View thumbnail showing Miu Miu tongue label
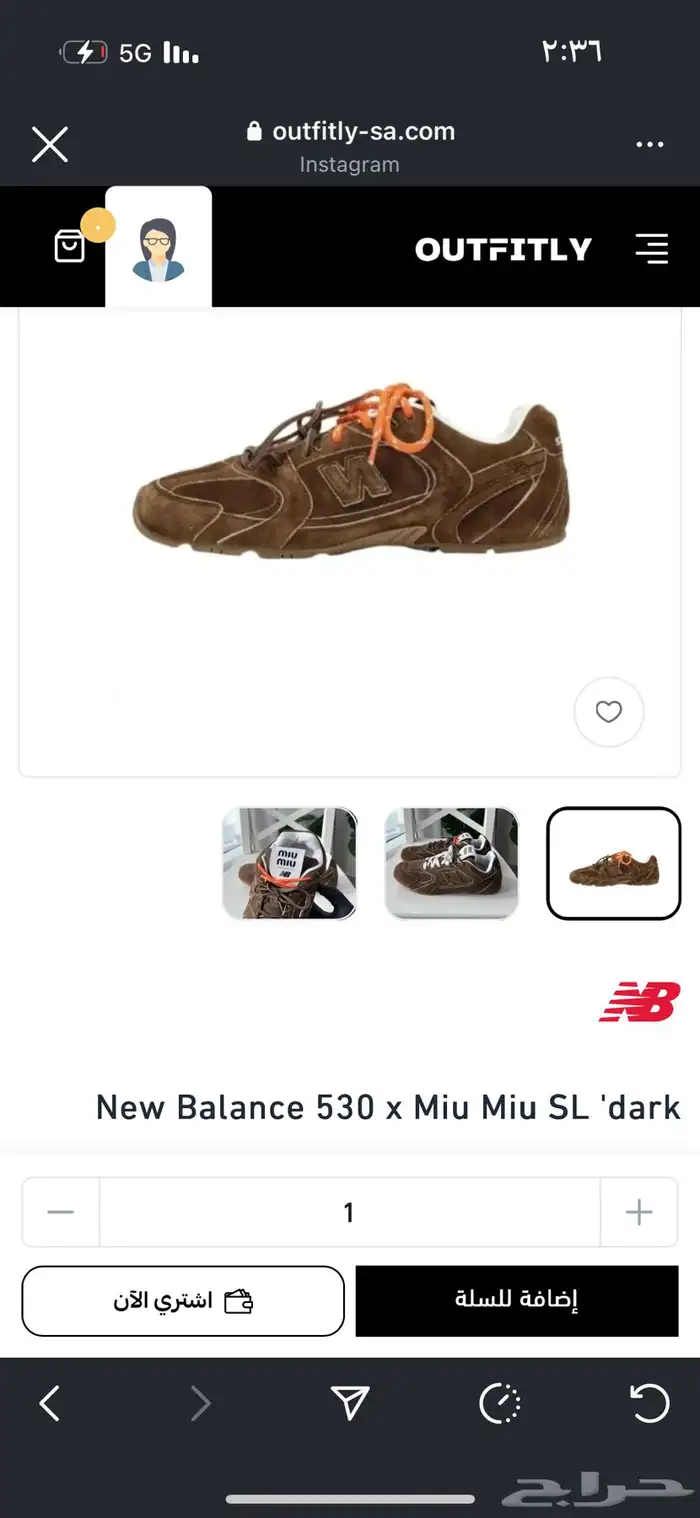700x1518 pixels. 289,863
